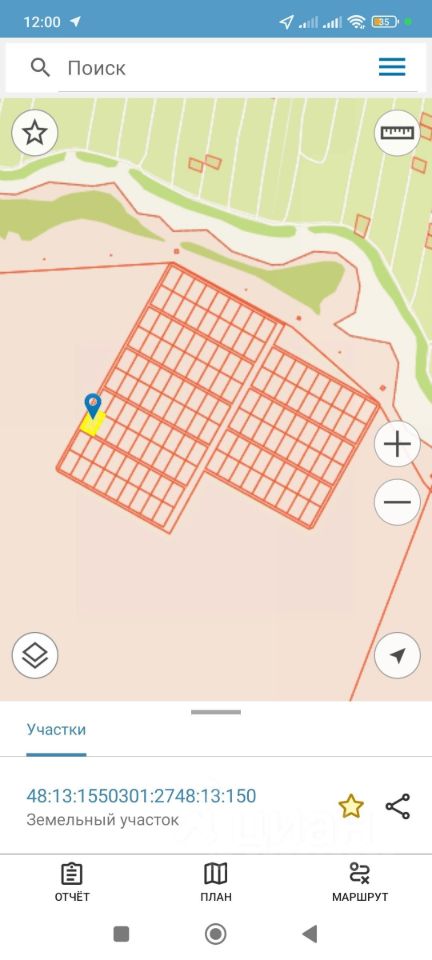Zoom out with the minus button
This screenshot has width=432, height=960.
click(397, 502)
